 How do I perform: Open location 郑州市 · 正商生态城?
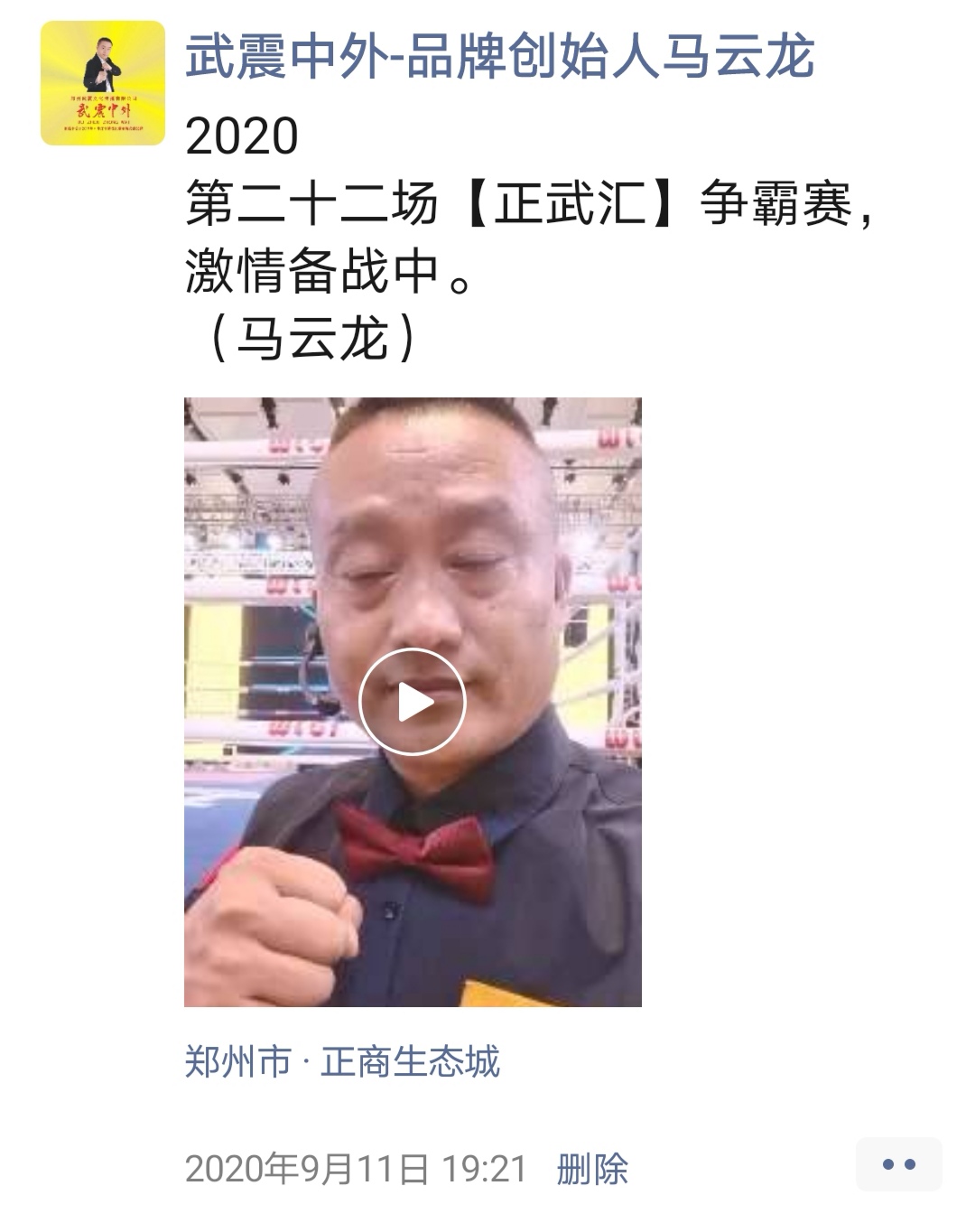(342, 1061)
